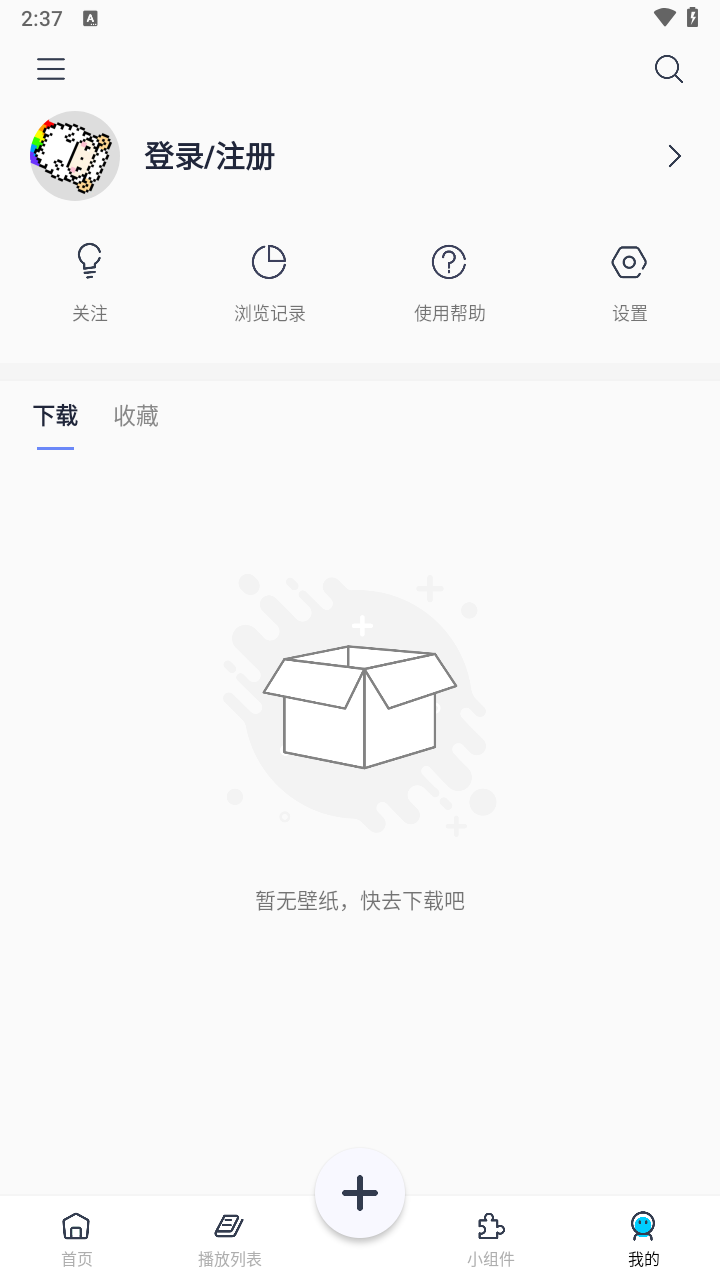Tap the floating plus button
The height and width of the screenshot is (1280, 720).
(360, 1192)
